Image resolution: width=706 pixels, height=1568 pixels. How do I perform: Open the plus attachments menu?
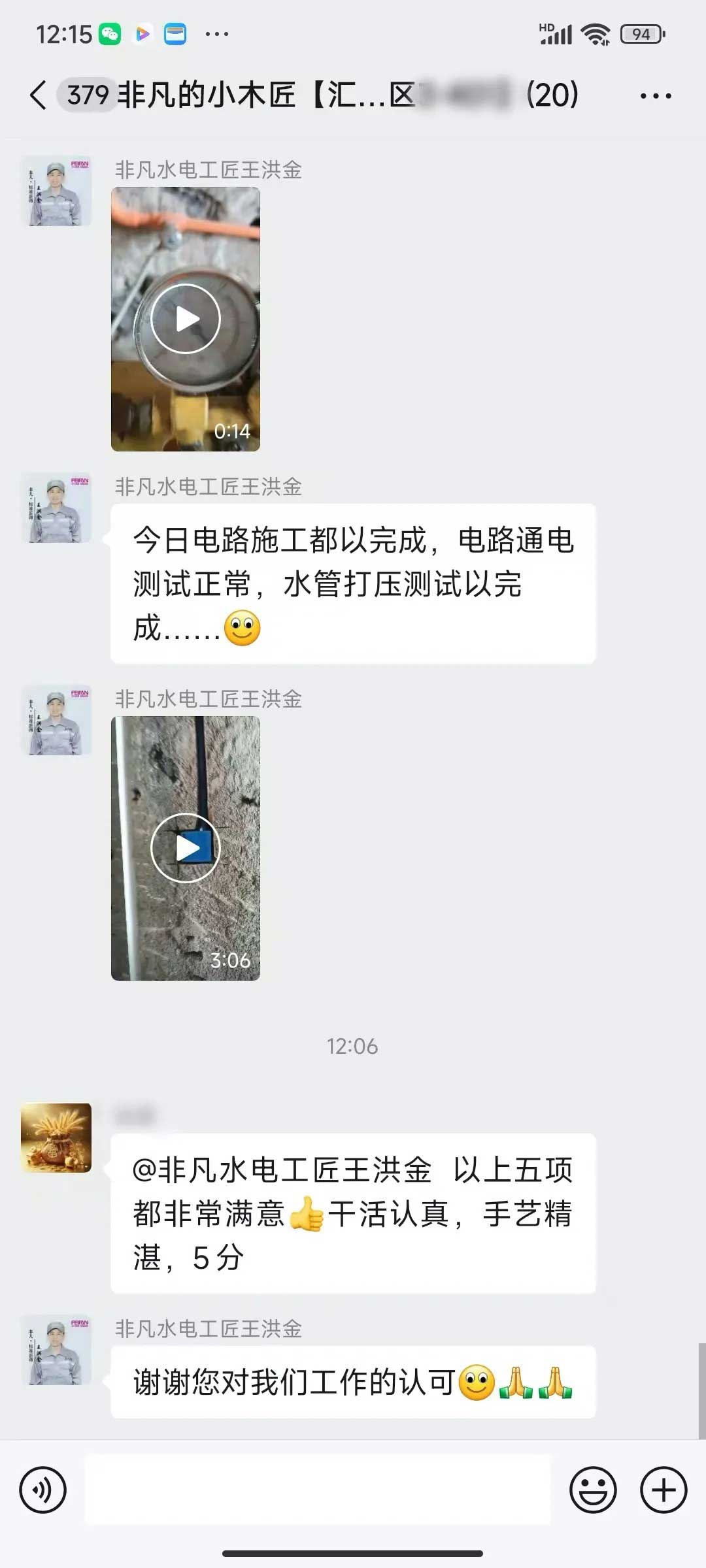coord(663,1490)
